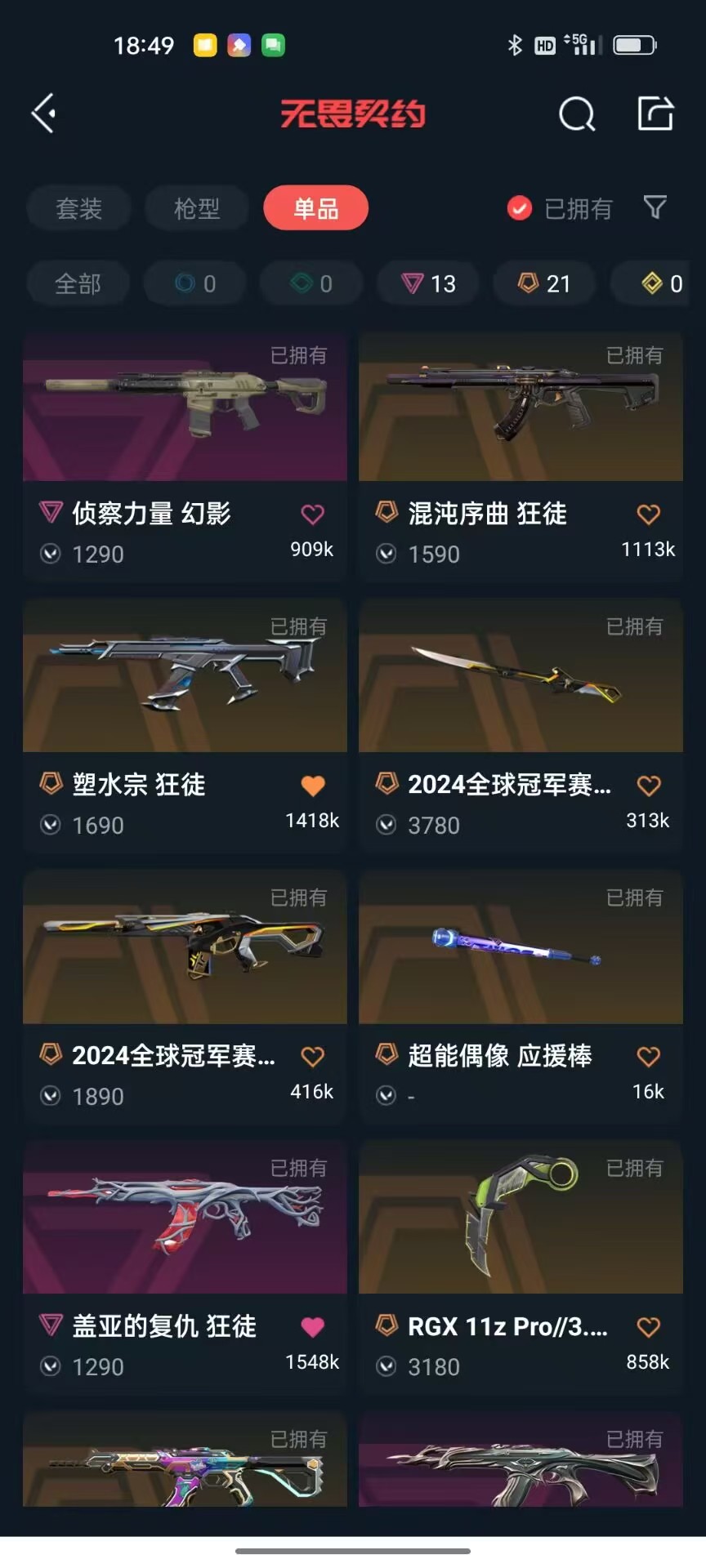
Task: Open the 超能偶像 应援棒 card
Action: pos(521,998)
